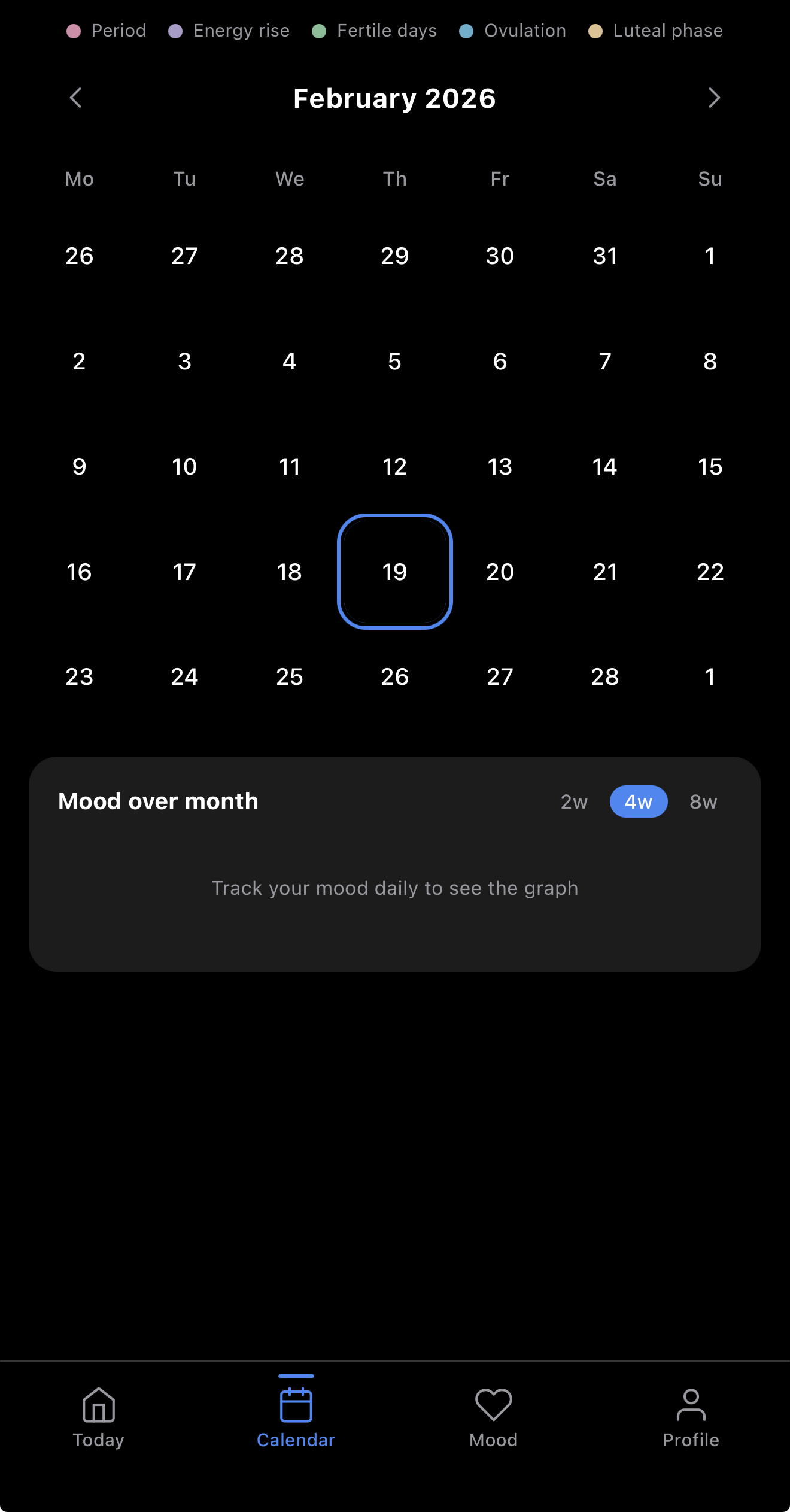Image resolution: width=790 pixels, height=1512 pixels.
Task: Click the Mood over month heading
Action: point(157,801)
